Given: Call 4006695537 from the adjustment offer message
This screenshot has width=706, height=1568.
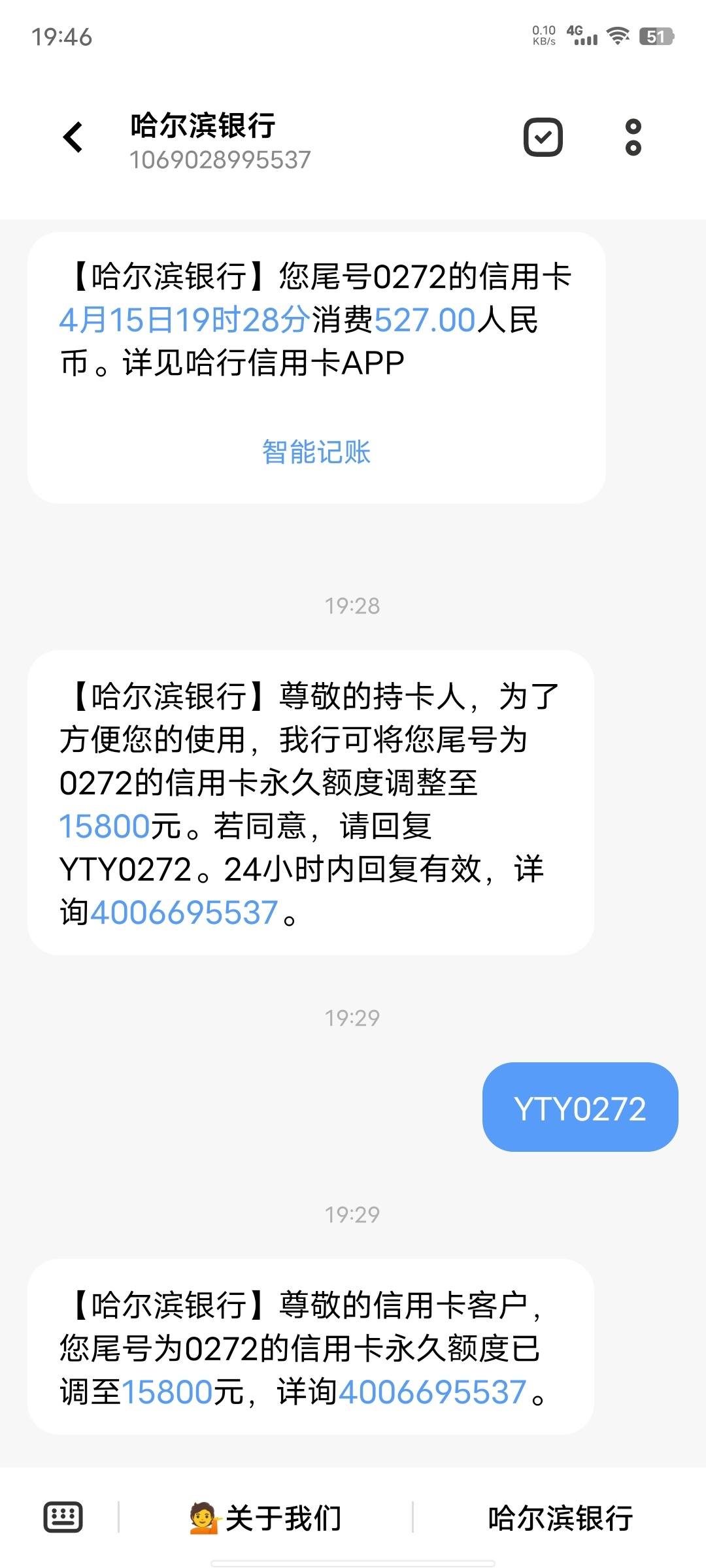Looking at the screenshot, I should (x=184, y=913).
